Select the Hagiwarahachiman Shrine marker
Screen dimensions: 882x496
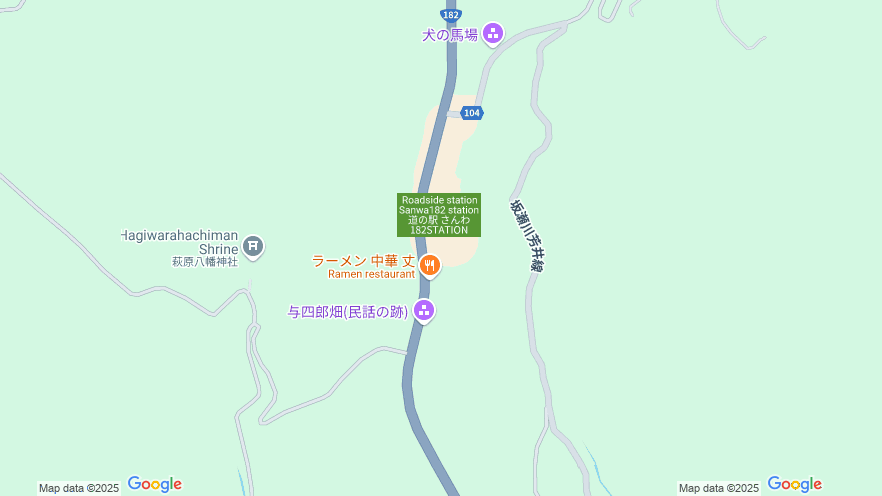pos(253,245)
